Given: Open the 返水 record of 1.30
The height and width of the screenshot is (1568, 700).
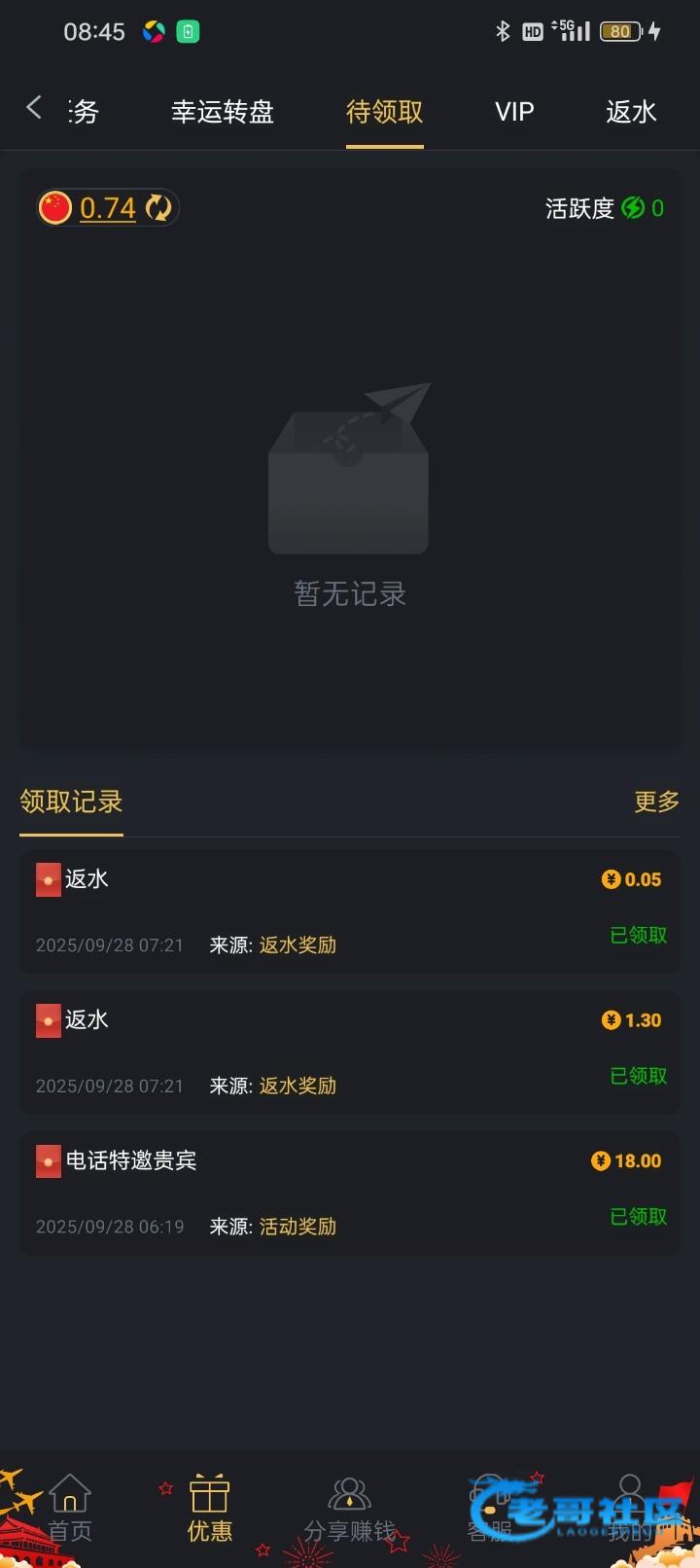Looking at the screenshot, I should click(x=350, y=1051).
